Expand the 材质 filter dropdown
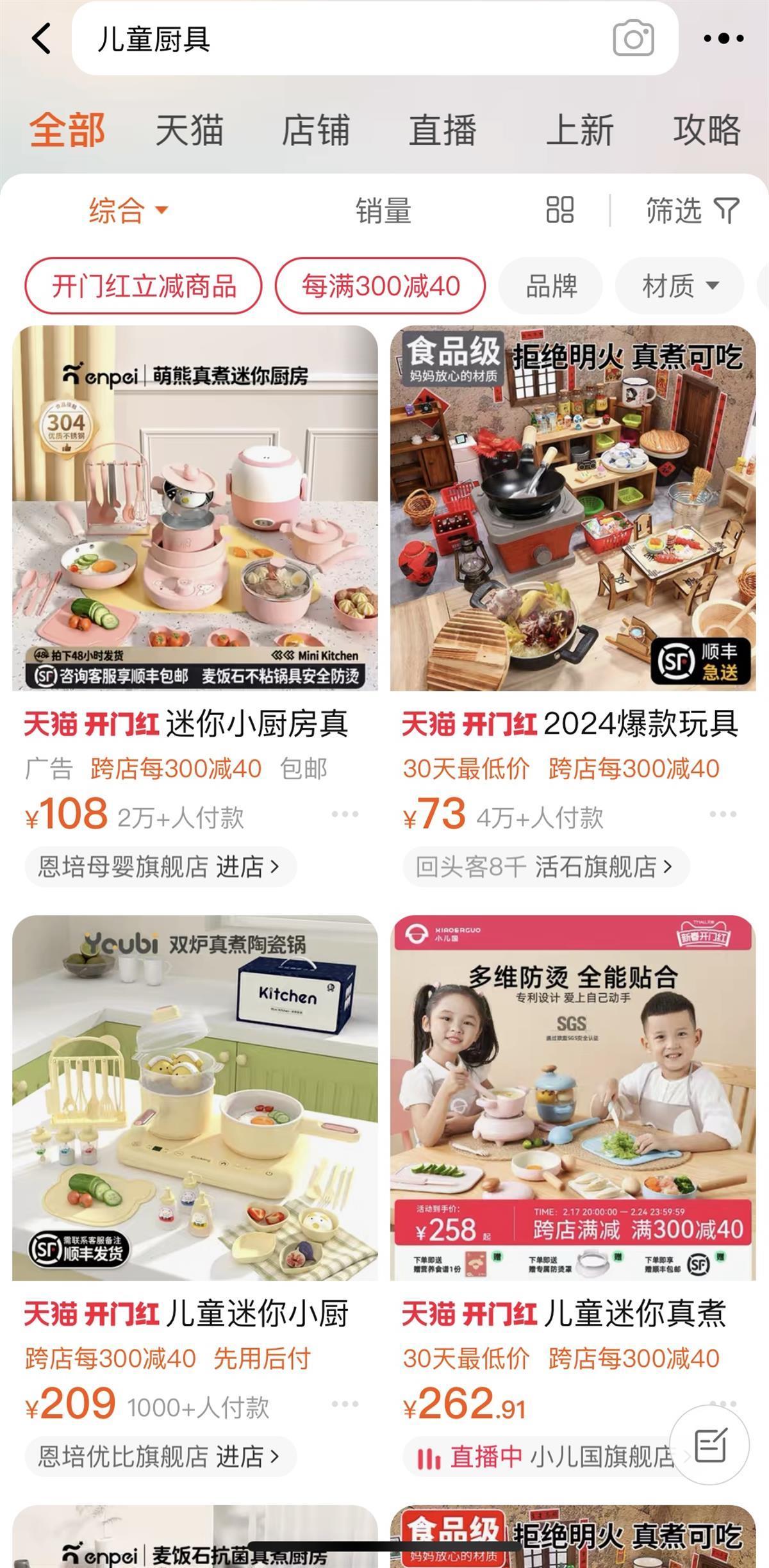769x1568 pixels. coord(679,286)
